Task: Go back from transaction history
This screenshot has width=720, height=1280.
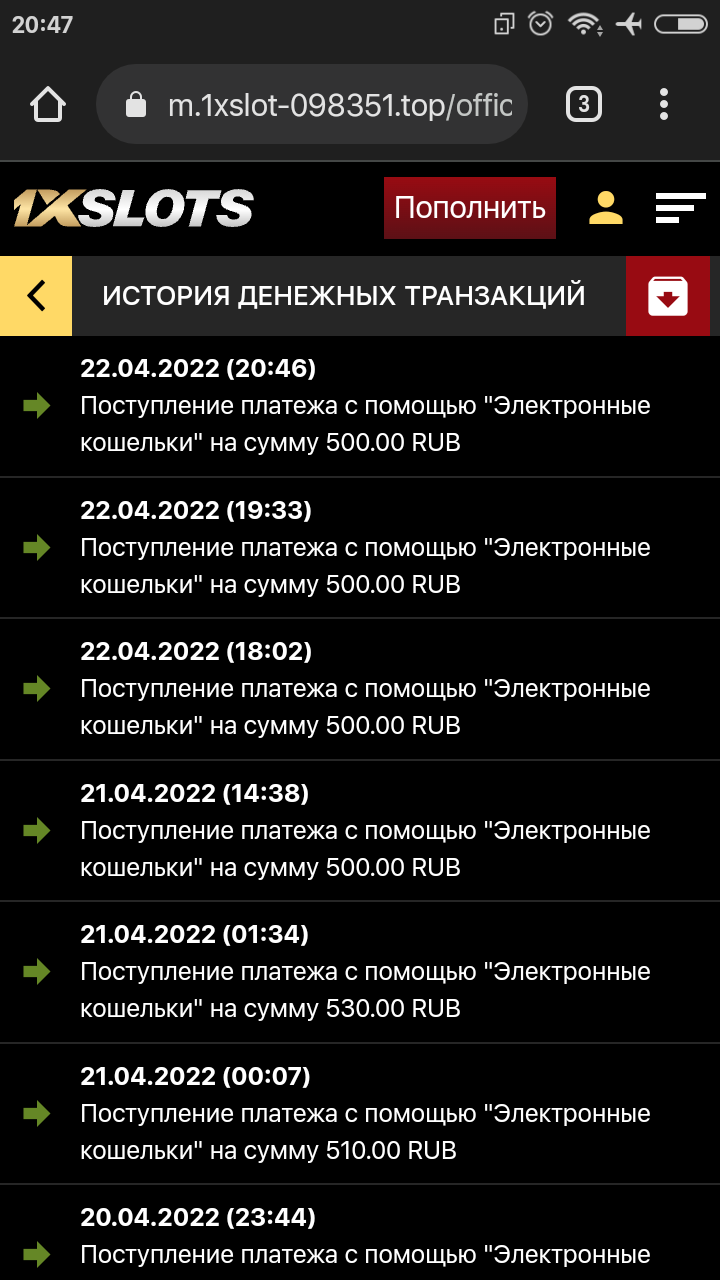Action: (x=36, y=296)
